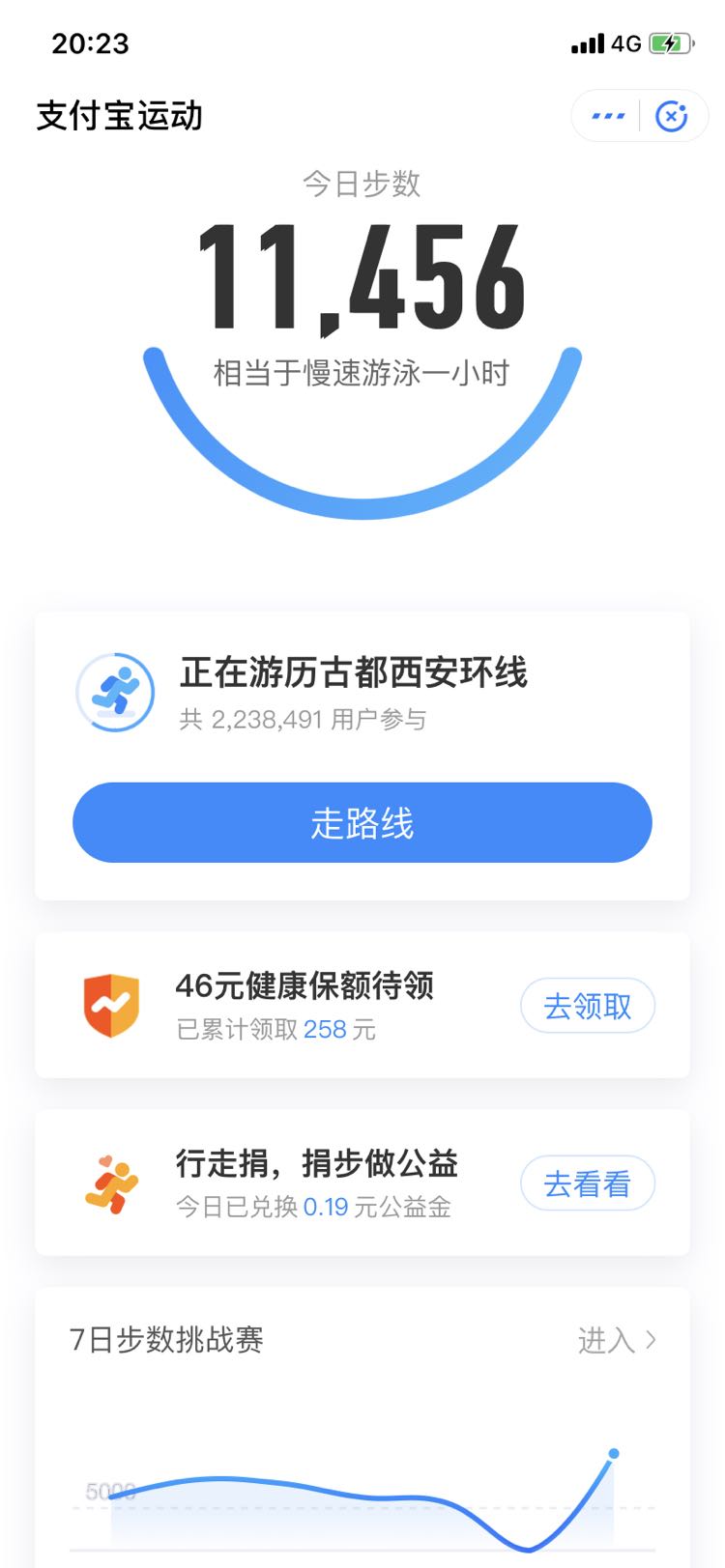Enter the 7日步数挑战赛 via 进入
Screen dimensions: 725x1568
tap(618, 1340)
